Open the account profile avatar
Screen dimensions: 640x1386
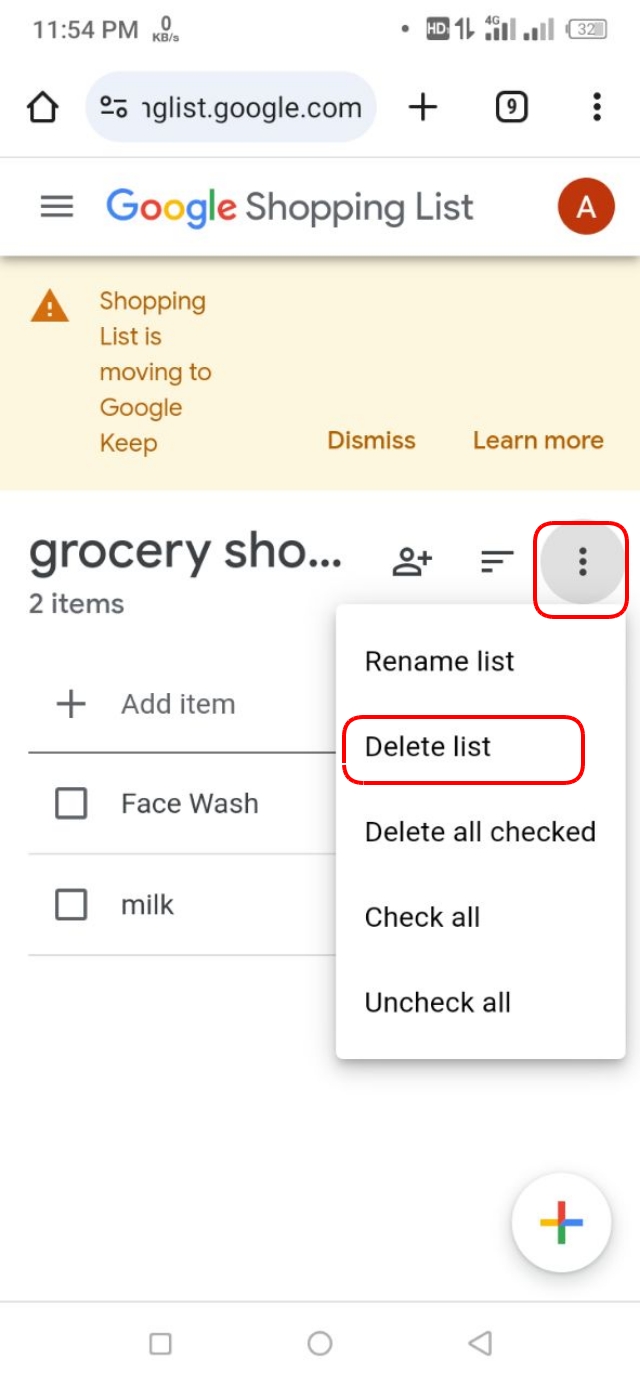pyautogui.click(x=585, y=207)
